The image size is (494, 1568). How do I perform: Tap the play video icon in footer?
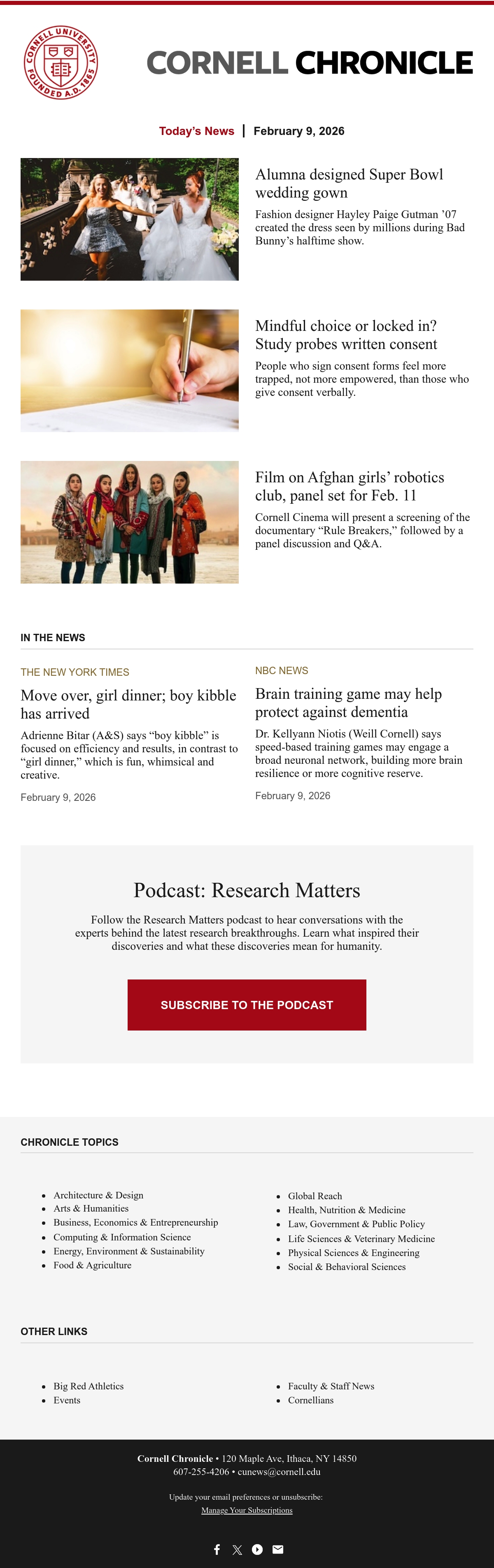pos(258,1549)
